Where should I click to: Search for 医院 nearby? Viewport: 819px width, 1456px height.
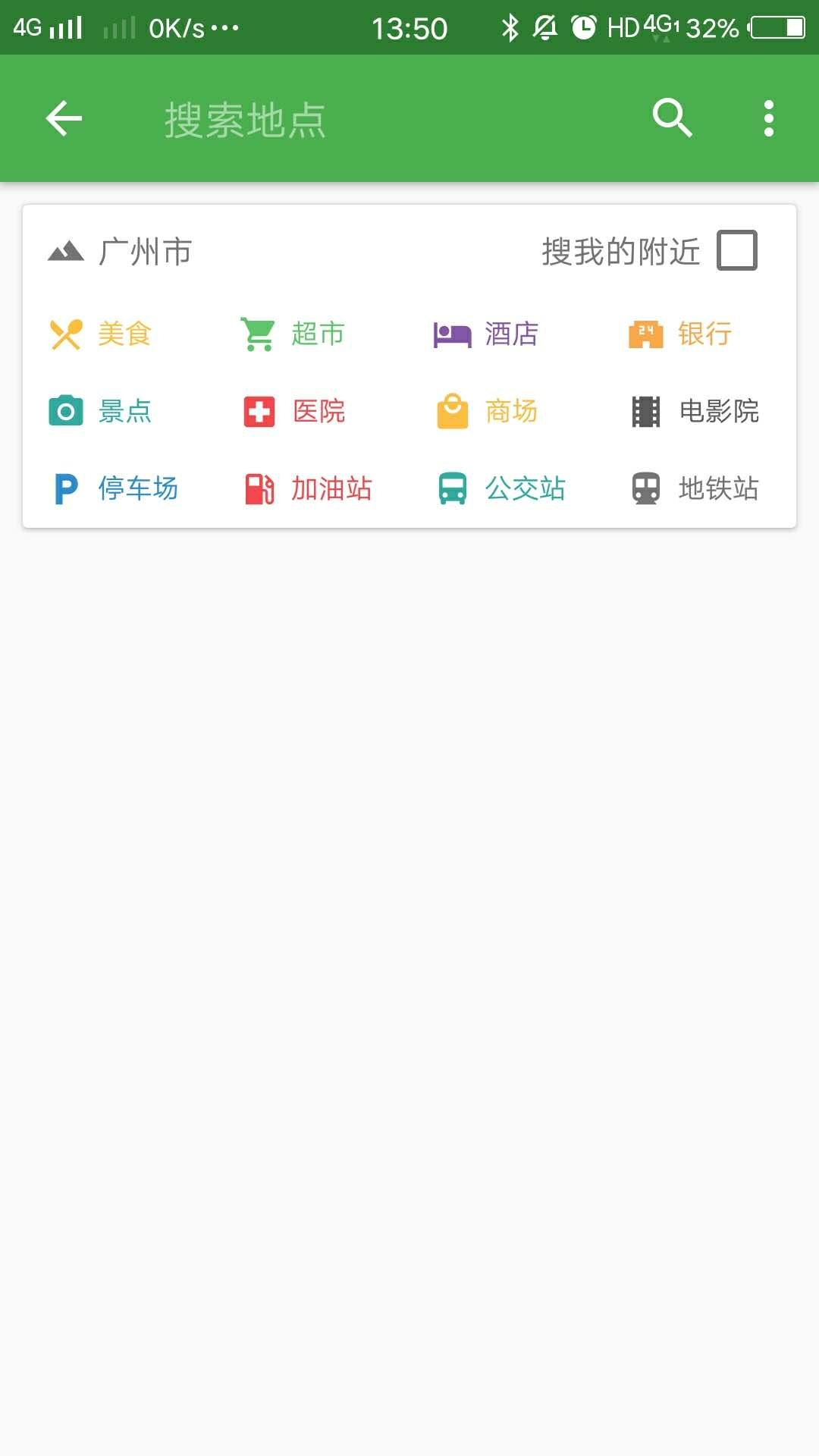[294, 411]
